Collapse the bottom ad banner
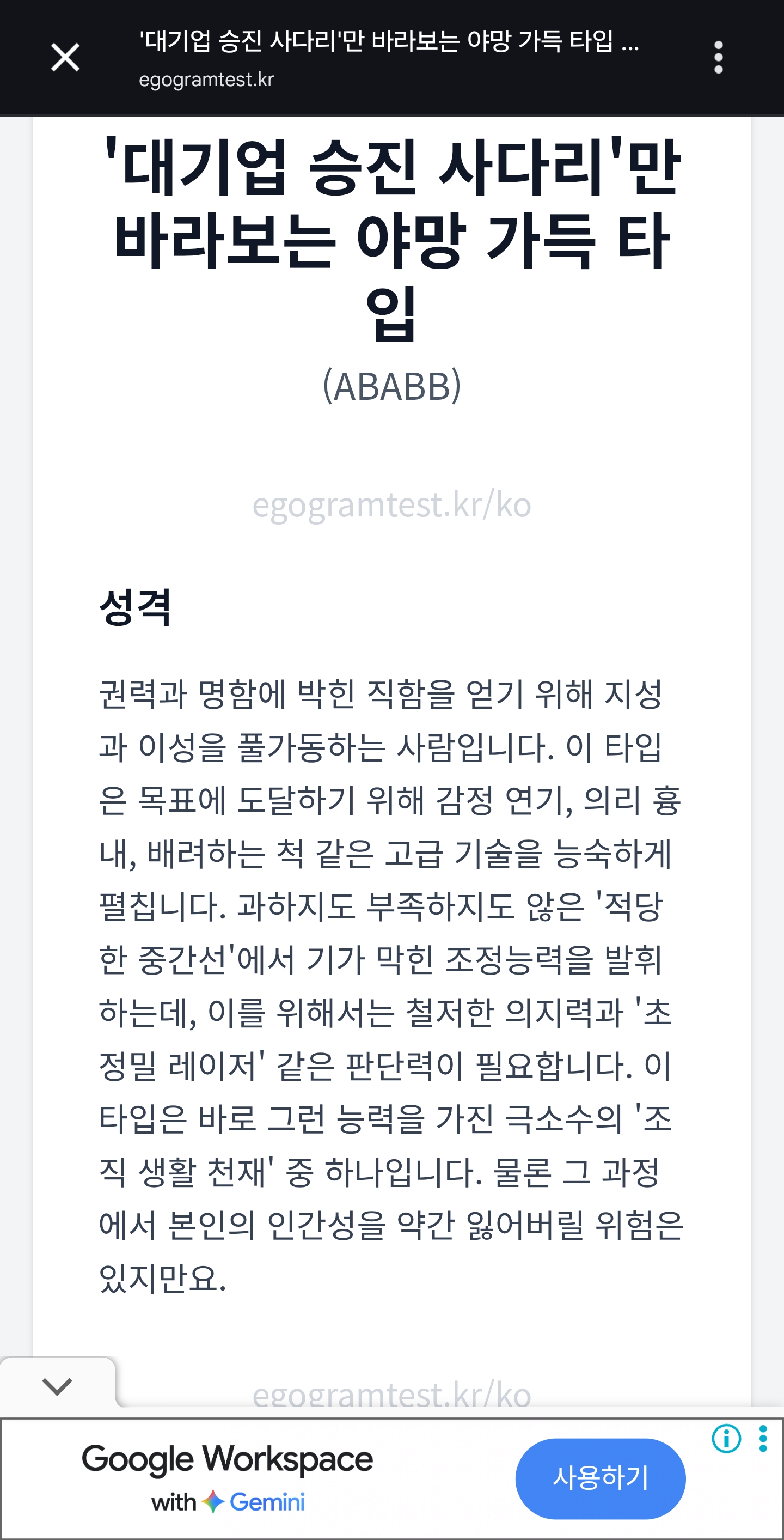The image size is (784, 1540). pyautogui.click(x=57, y=1385)
